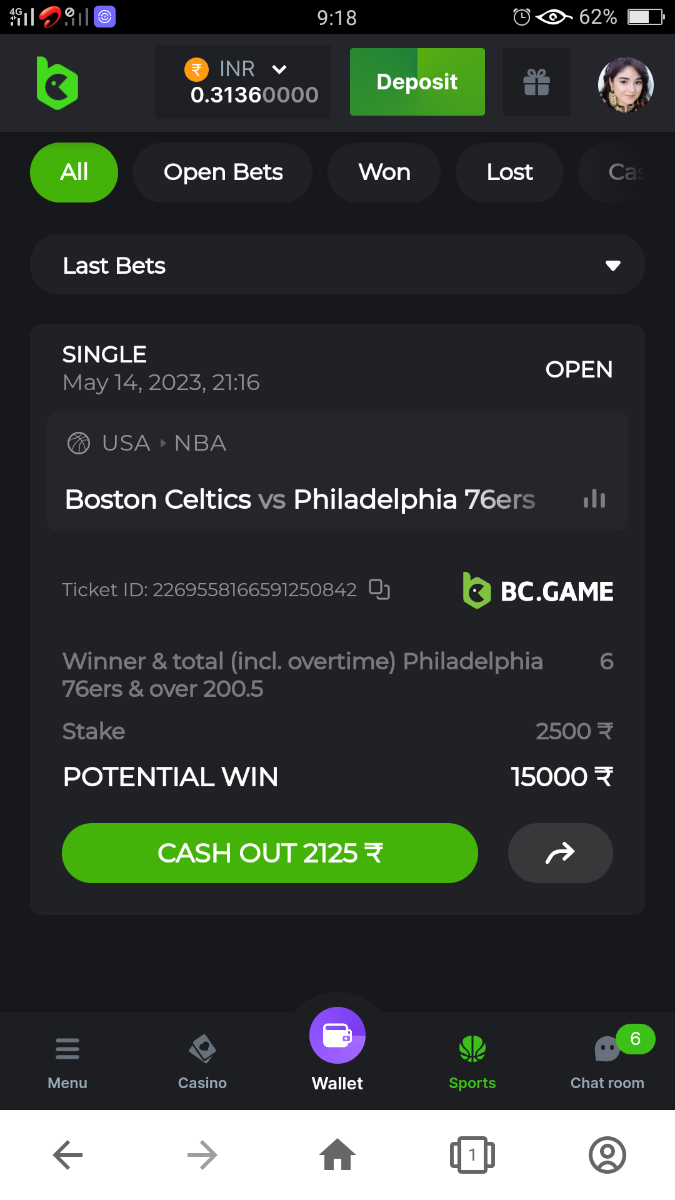Tap the green Deposit button
The width and height of the screenshot is (675, 1200).
tap(417, 82)
